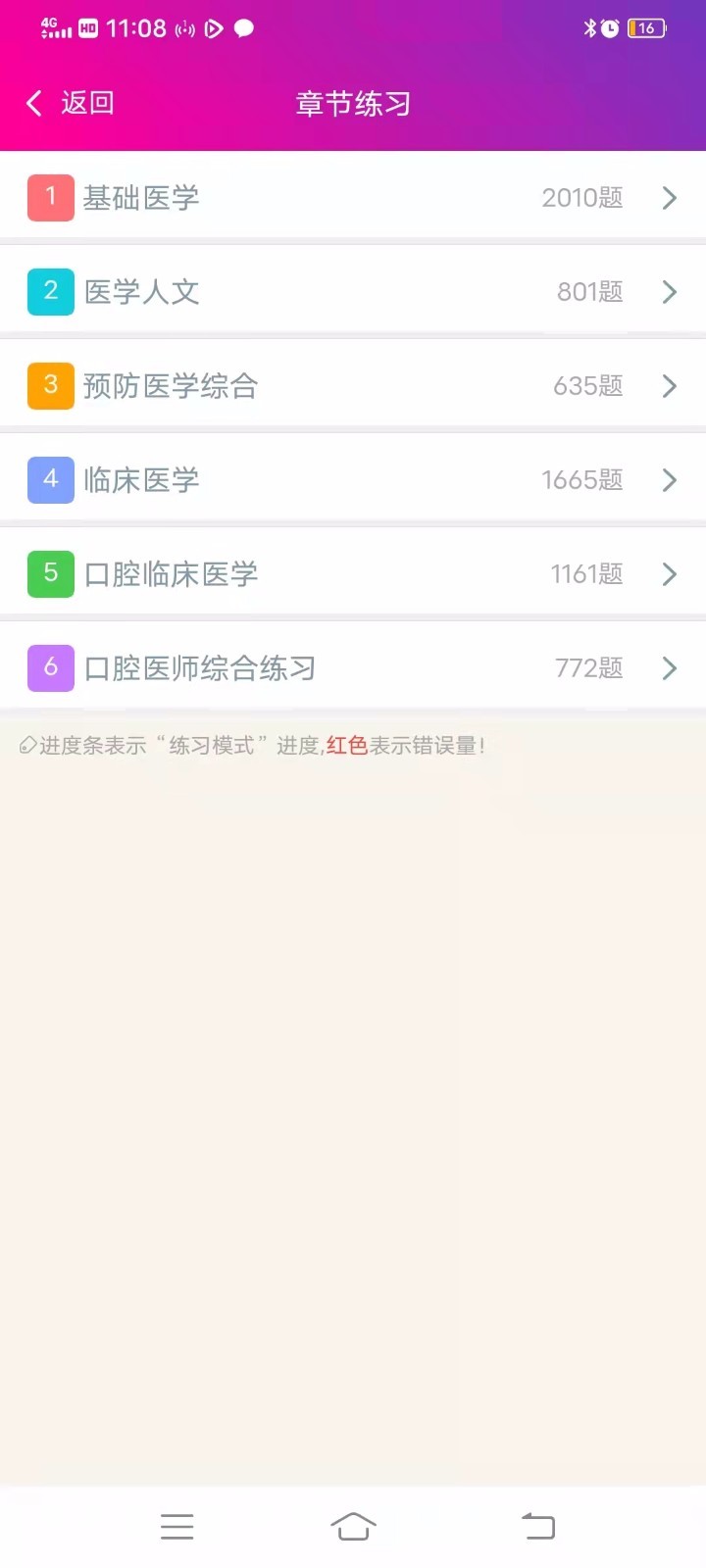
Task: Tap the 返回 button
Action: [88, 102]
